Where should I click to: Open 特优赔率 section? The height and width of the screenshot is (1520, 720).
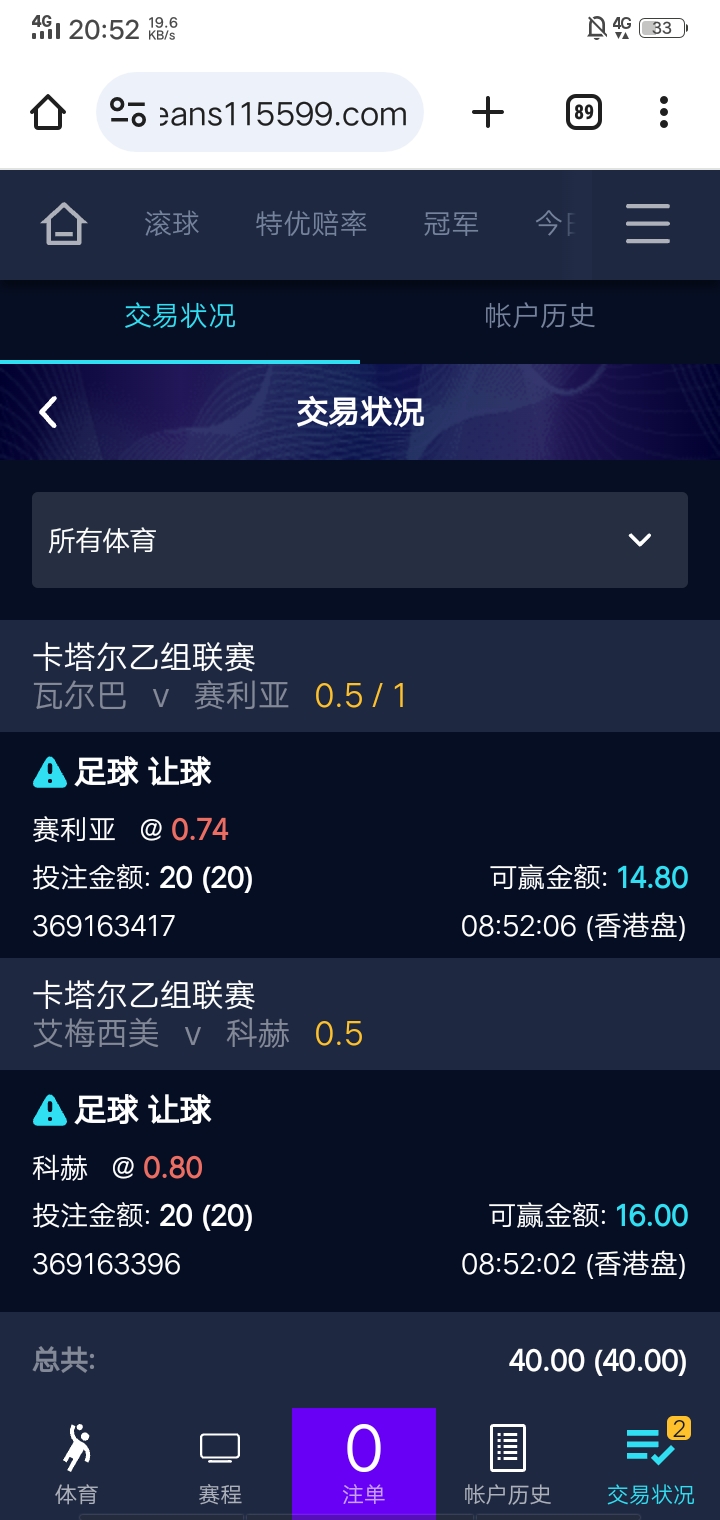tap(311, 224)
